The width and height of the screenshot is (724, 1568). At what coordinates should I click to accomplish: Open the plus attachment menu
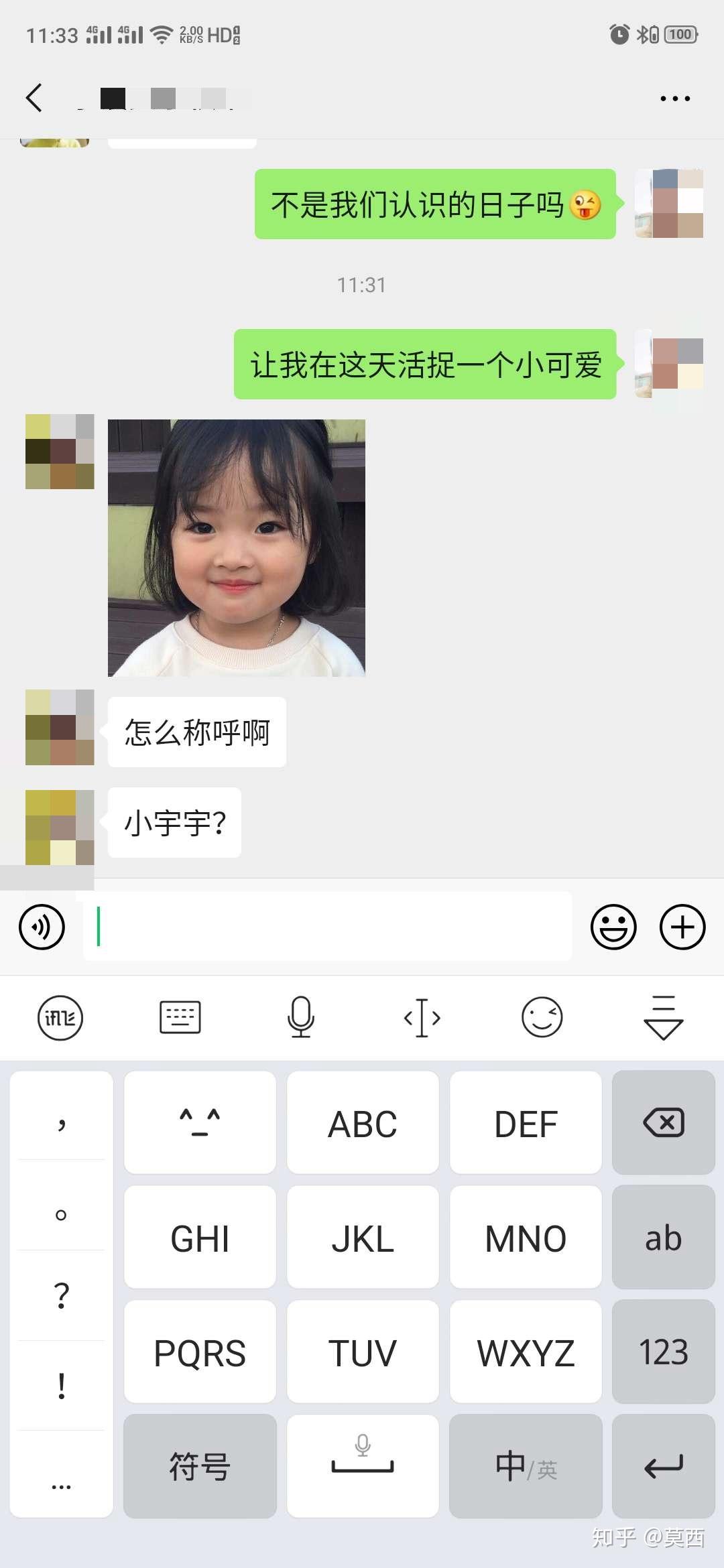682,927
